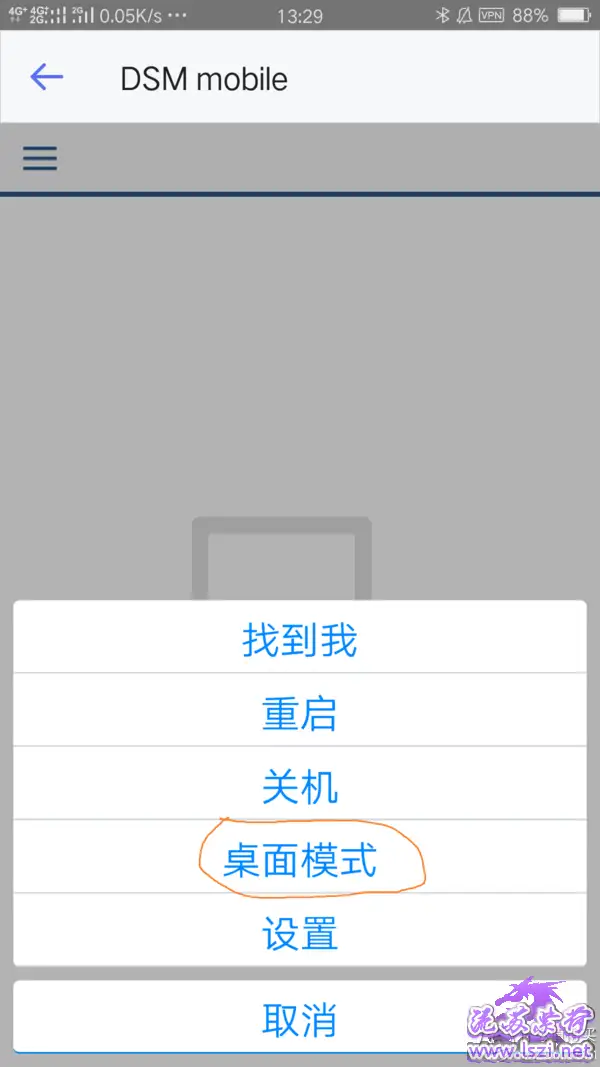The width and height of the screenshot is (600, 1067).
Task: Open 设置 from the action sheet
Action: [x=299, y=930]
